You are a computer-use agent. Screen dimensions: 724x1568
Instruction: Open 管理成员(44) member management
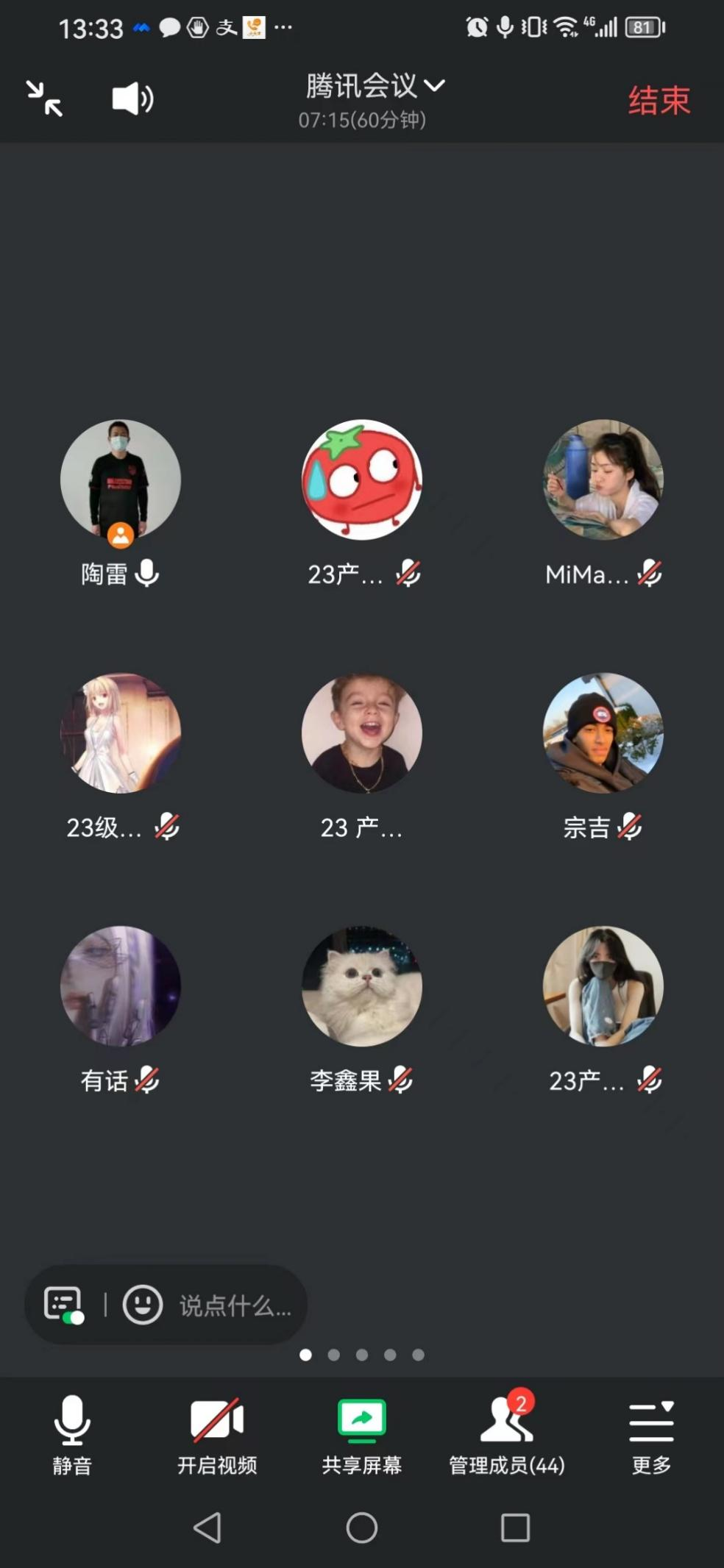click(506, 1434)
